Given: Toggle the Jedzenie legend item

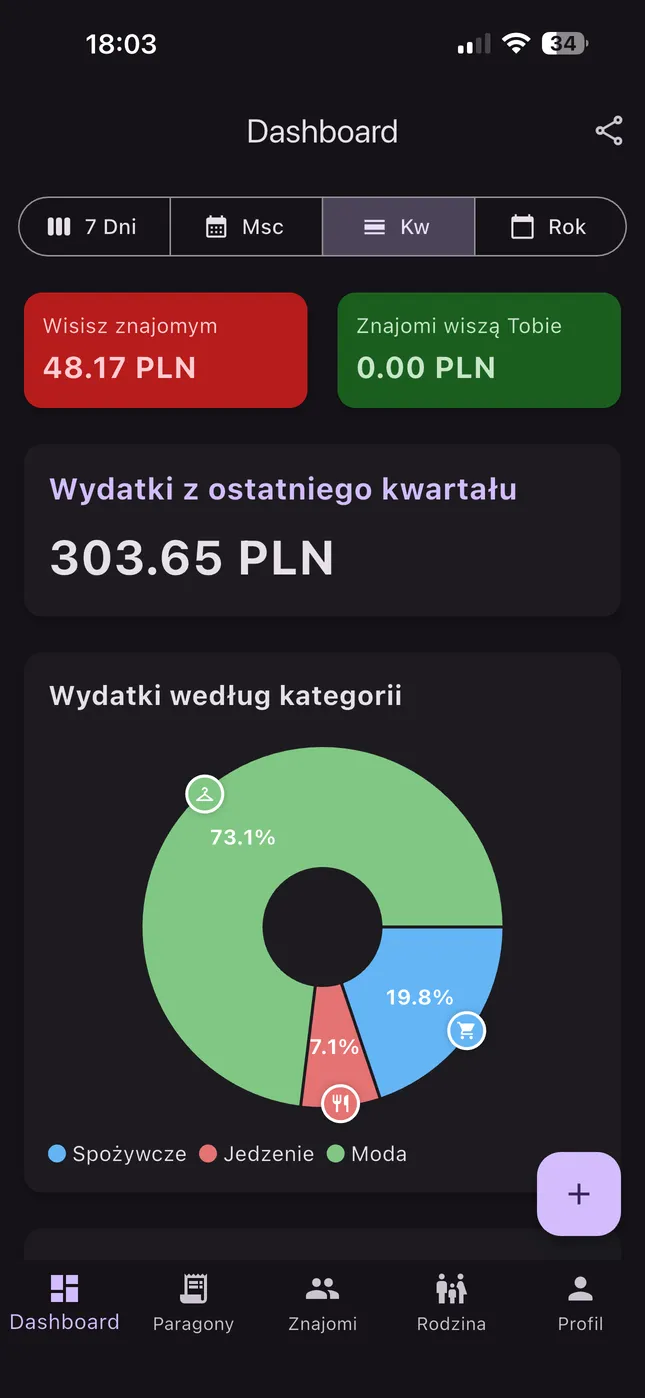Looking at the screenshot, I should pyautogui.click(x=257, y=1154).
